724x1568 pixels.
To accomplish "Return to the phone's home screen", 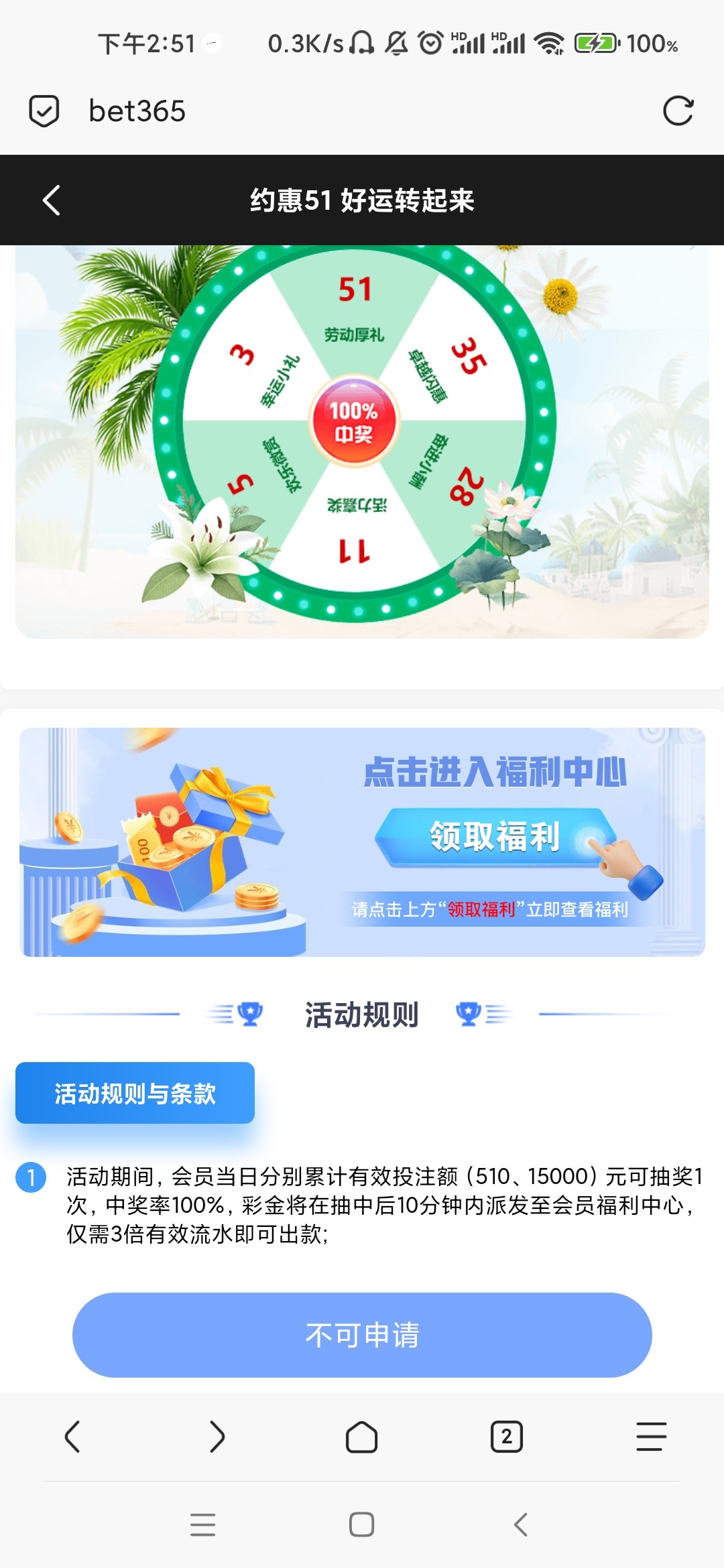I will 361,1524.
